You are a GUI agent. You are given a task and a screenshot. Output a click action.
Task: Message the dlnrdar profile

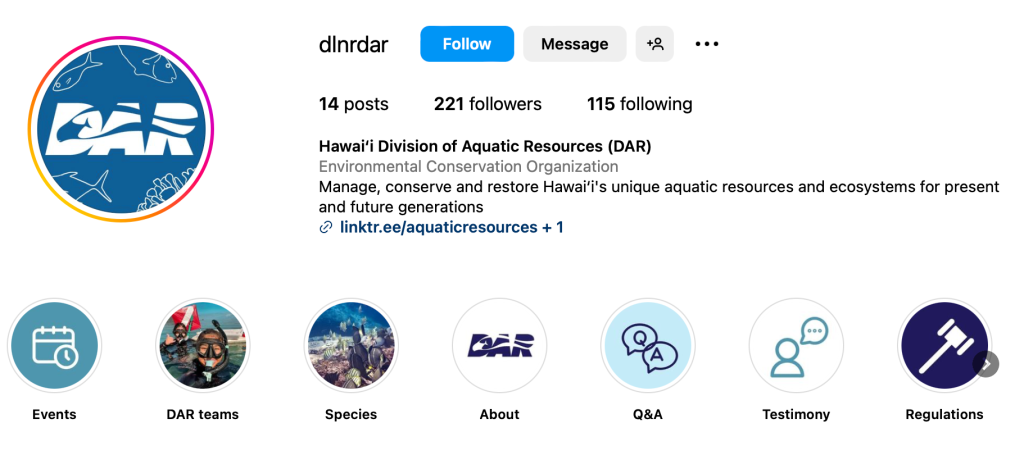click(x=574, y=44)
